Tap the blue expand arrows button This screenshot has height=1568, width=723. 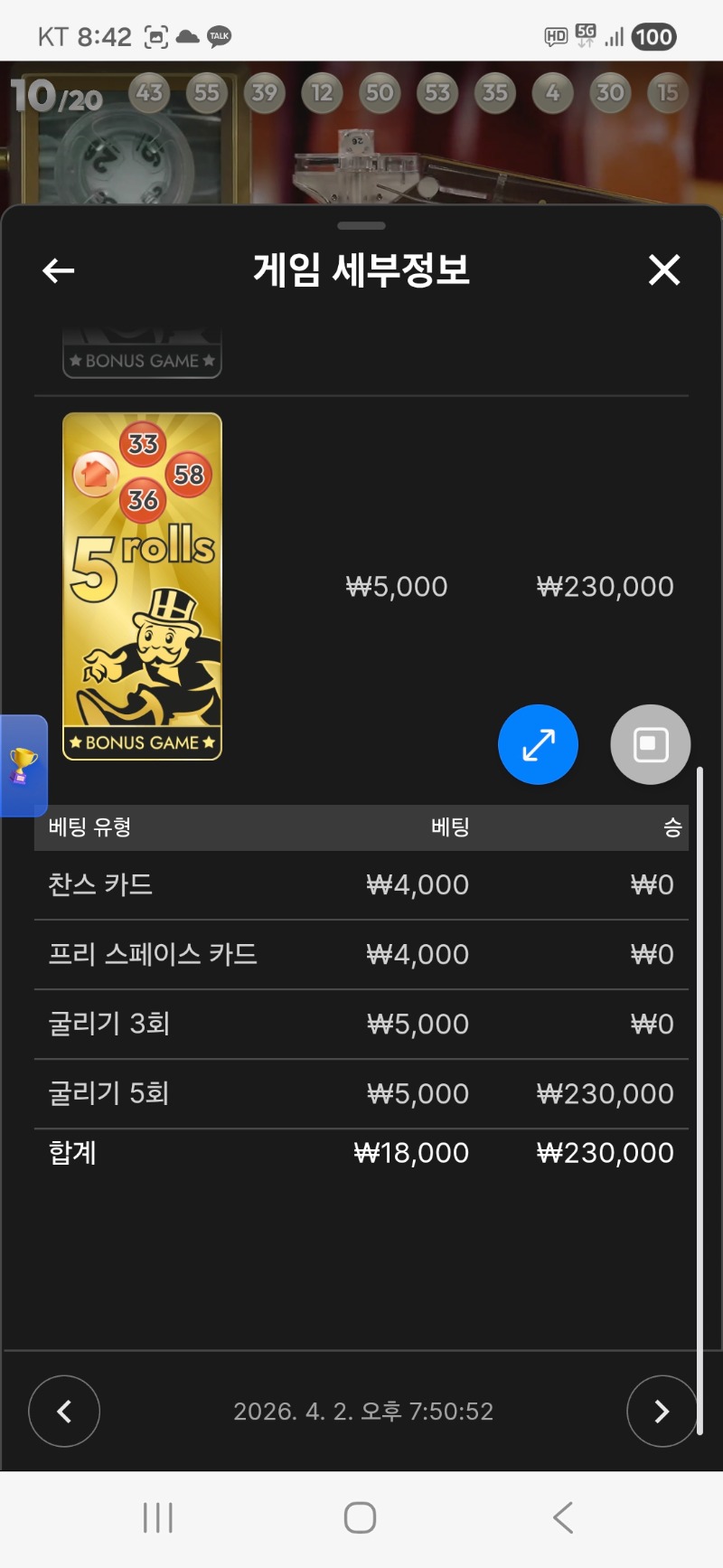click(538, 744)
